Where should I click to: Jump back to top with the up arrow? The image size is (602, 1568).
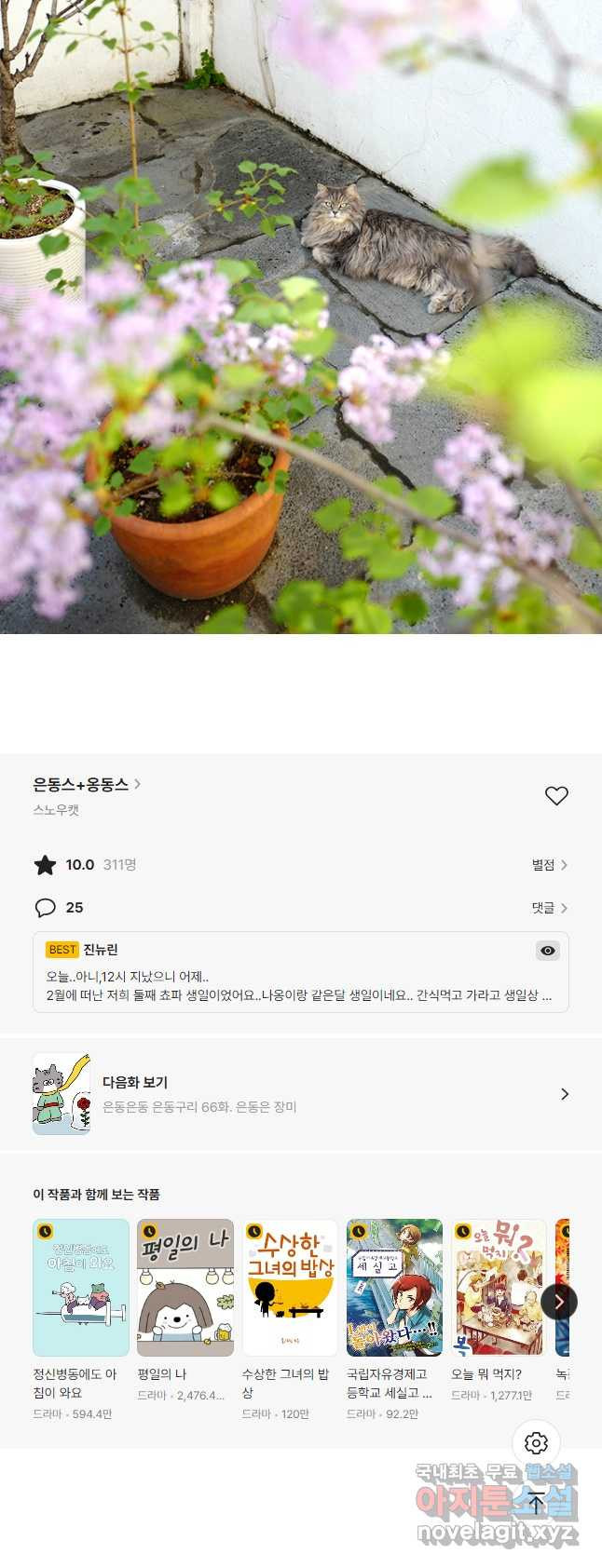(x=536, y=1503)
